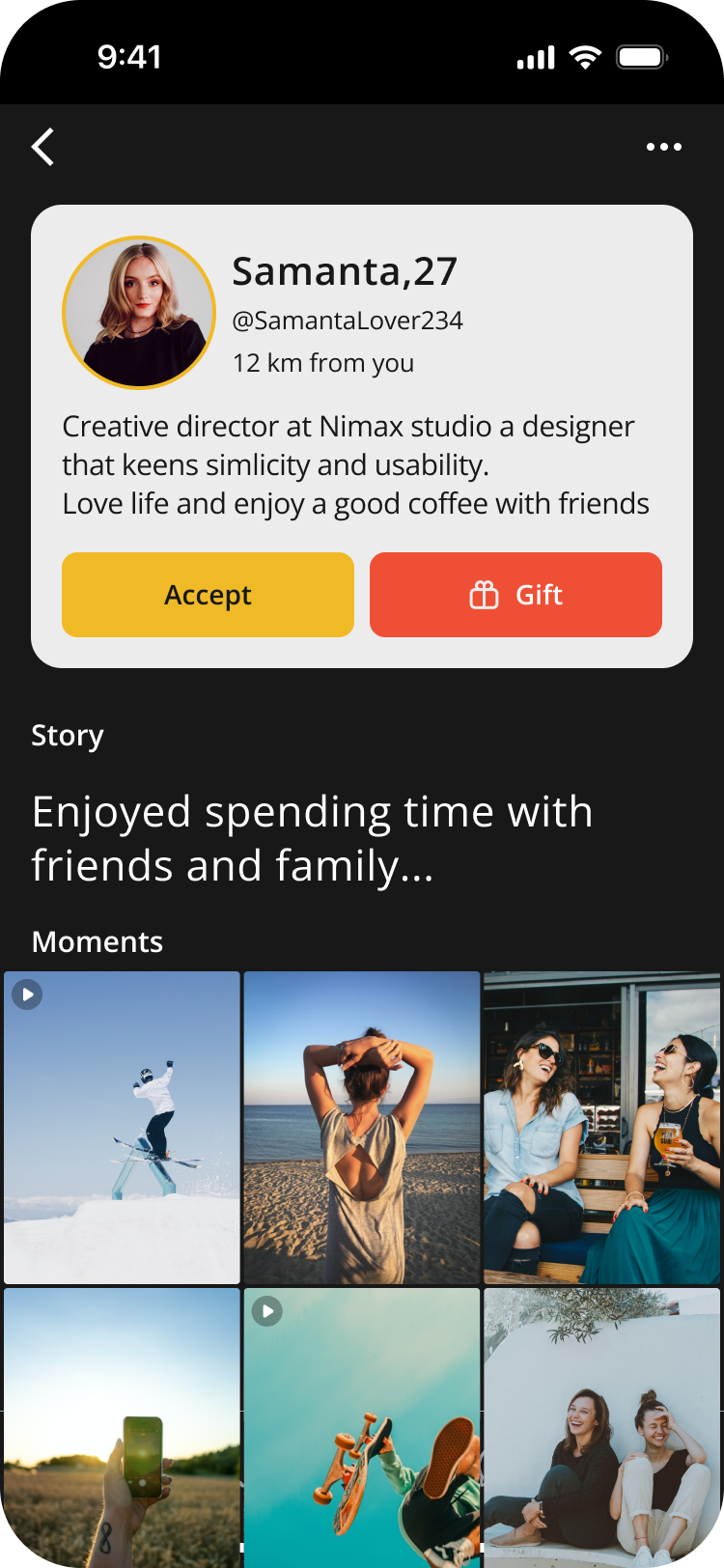The image size is (724, 1568).
Task: View the two women laughing with beer photo
Action: click(x=601, y=1127)
